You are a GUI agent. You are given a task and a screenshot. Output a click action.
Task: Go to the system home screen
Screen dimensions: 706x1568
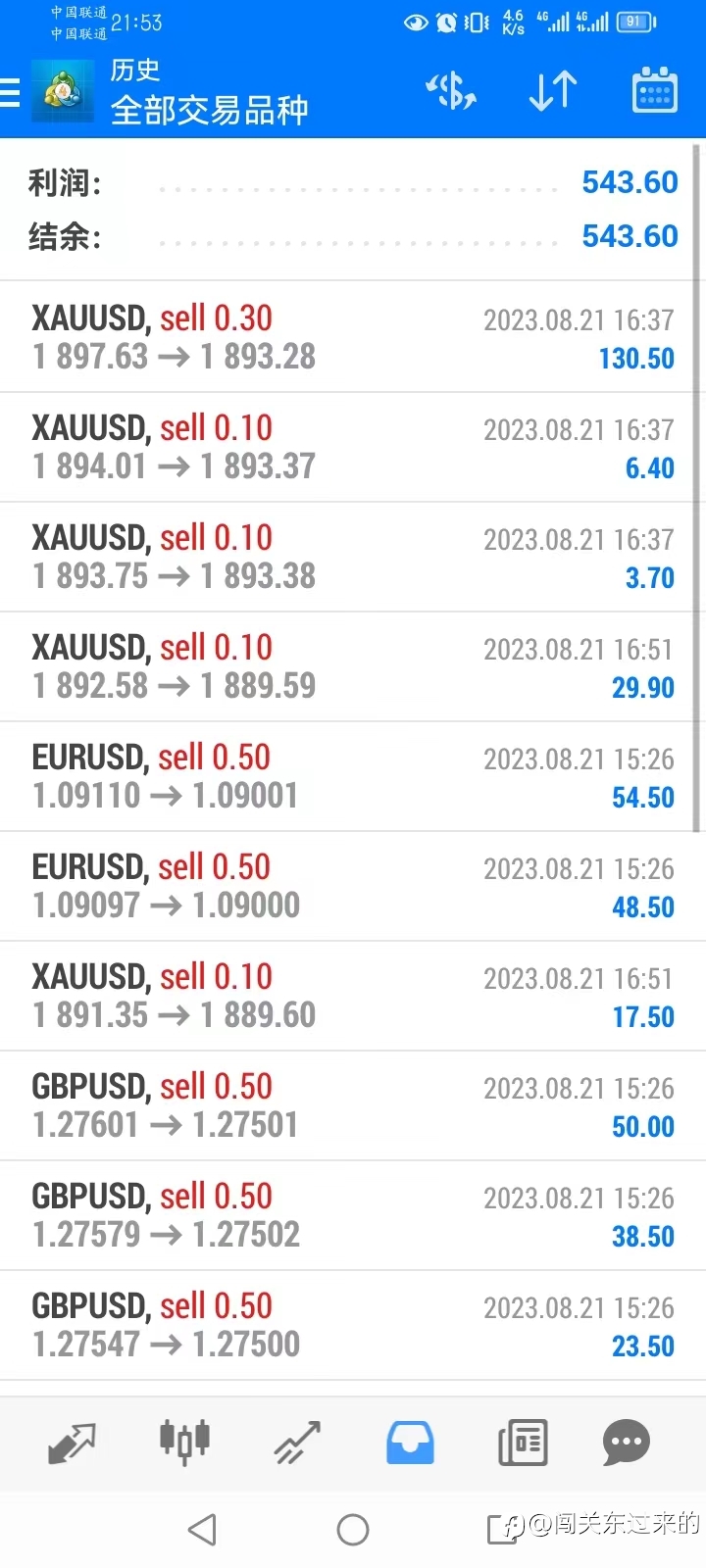[353, 1529]
